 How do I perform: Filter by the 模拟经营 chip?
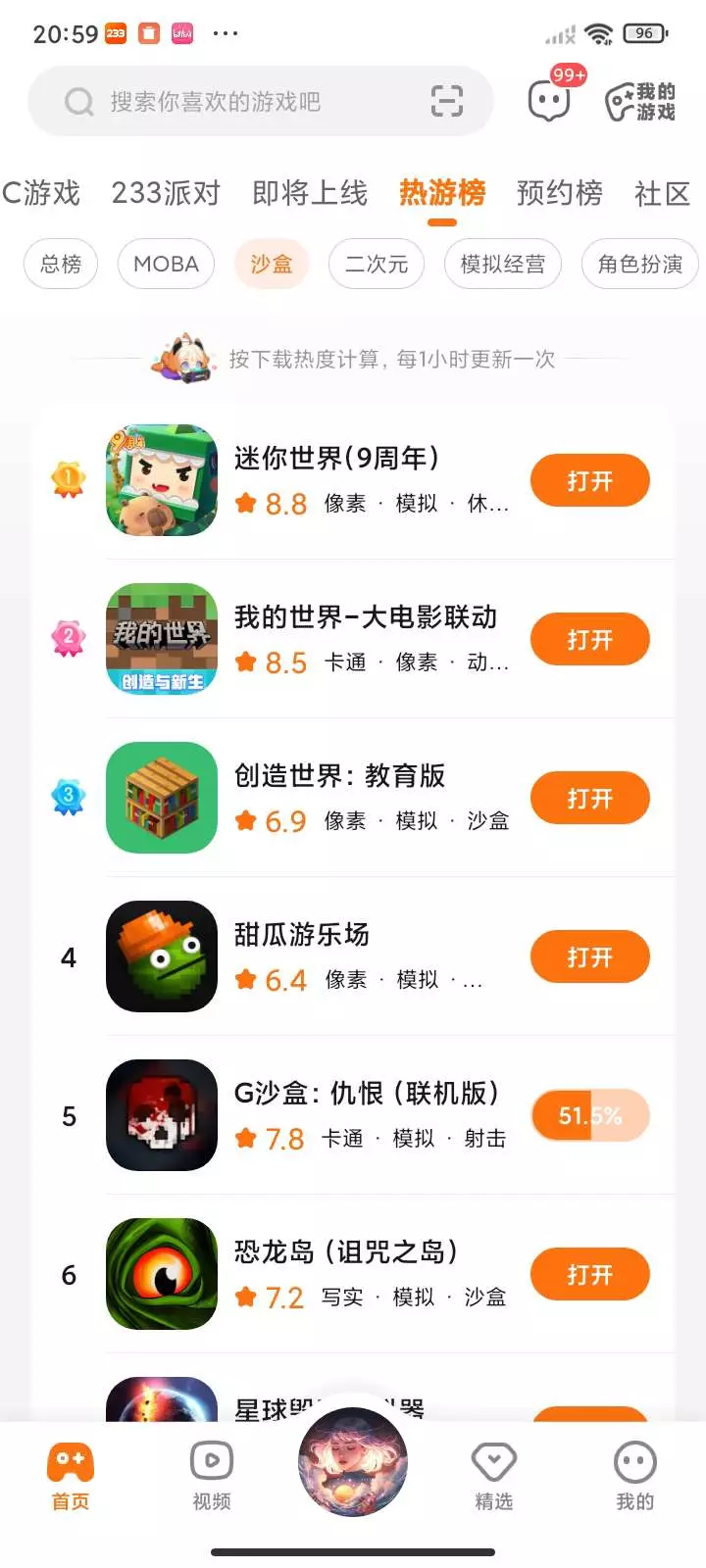[x=502, y=264]
